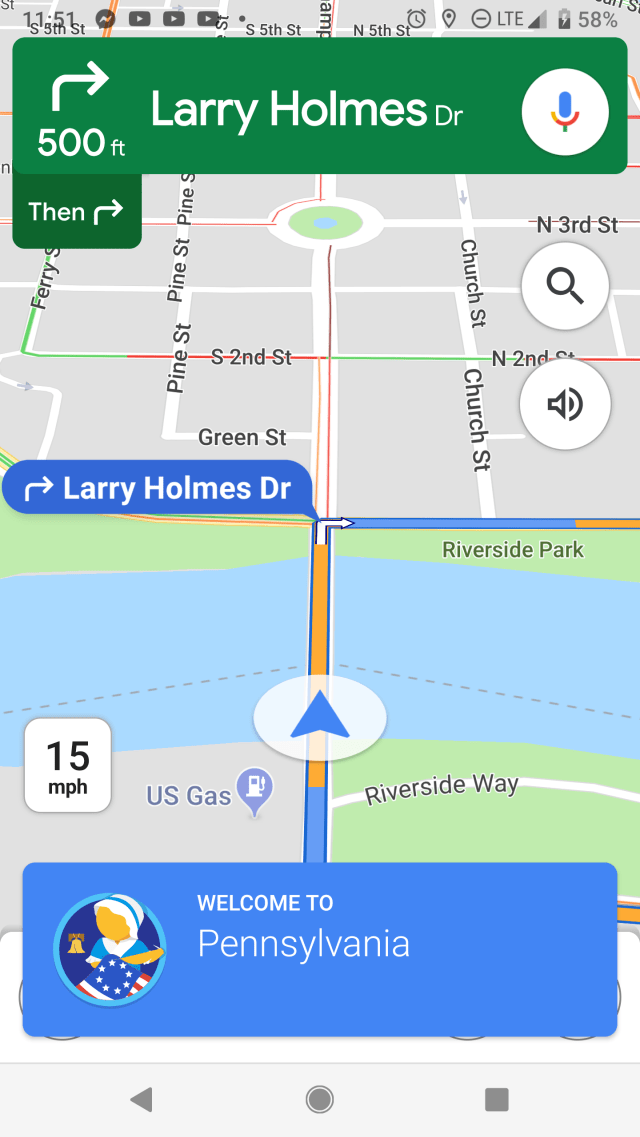Tap the "Then" next-turn preview
The image size is (640, 1137).
[x=76, y=212]
